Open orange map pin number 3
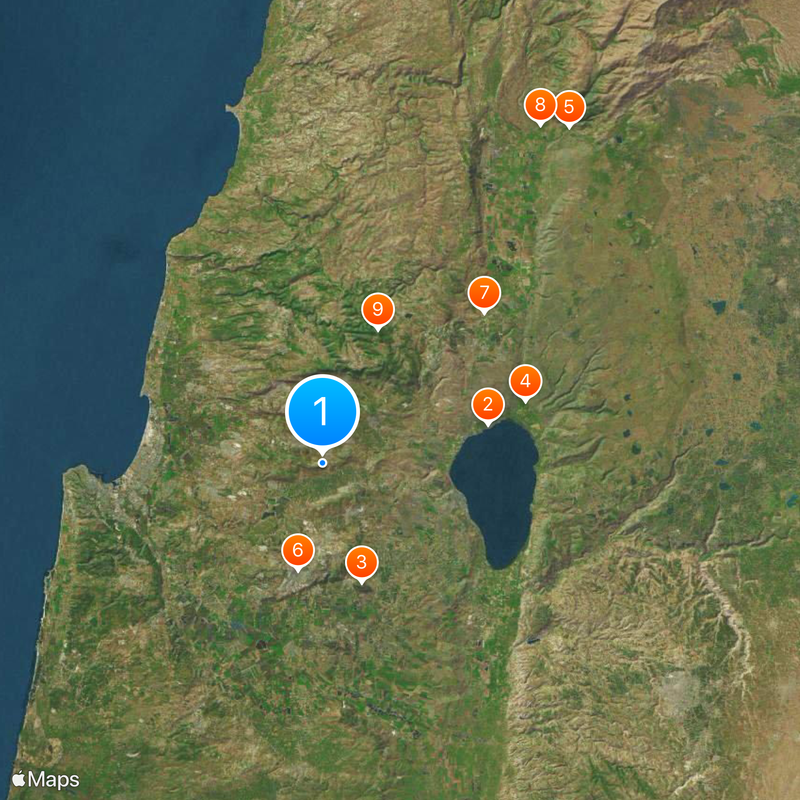Viewport: 800px width, 800px height. pos(362,561)
